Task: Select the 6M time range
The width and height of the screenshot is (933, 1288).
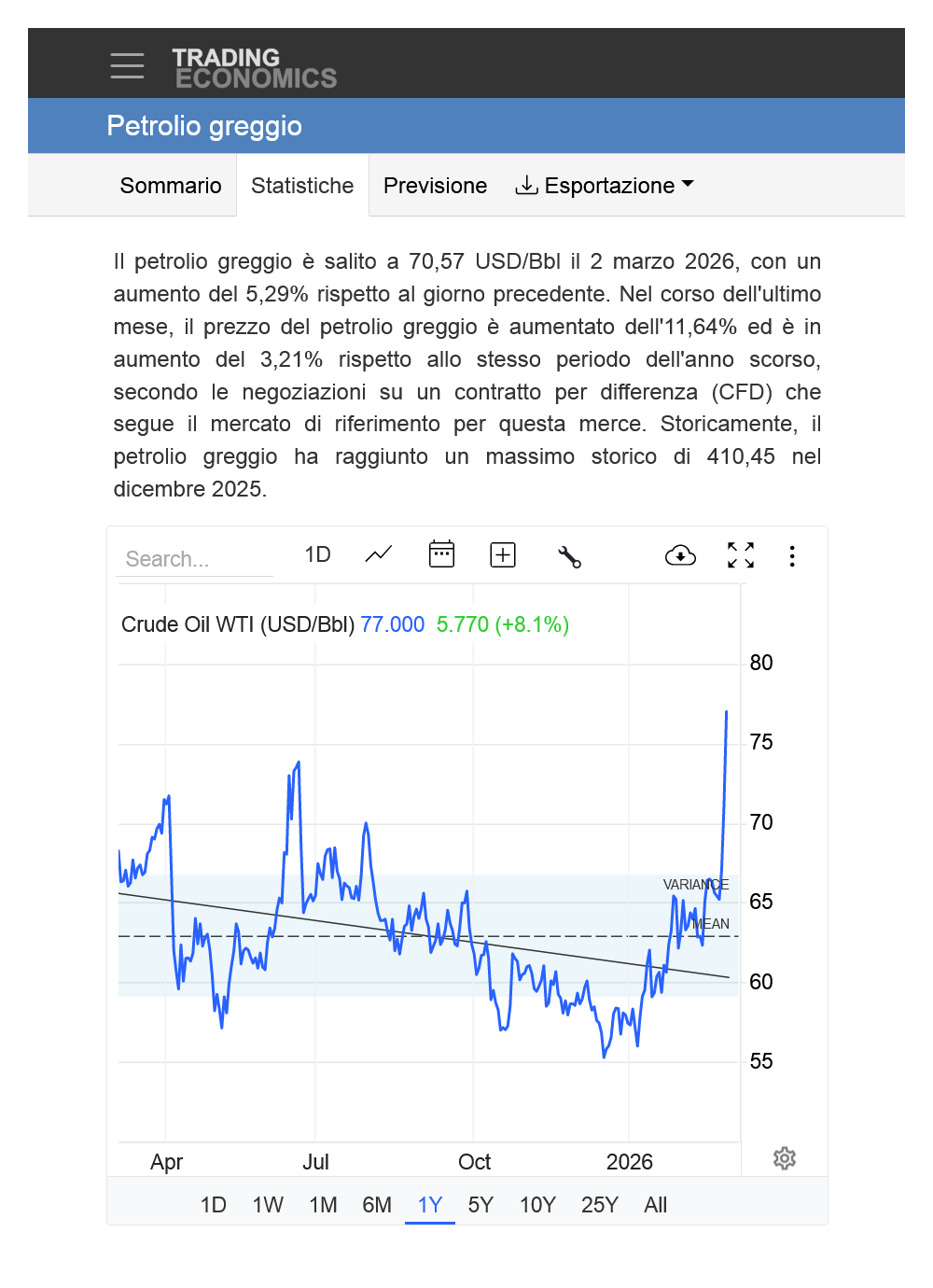Action: [x=377, y=1205]
